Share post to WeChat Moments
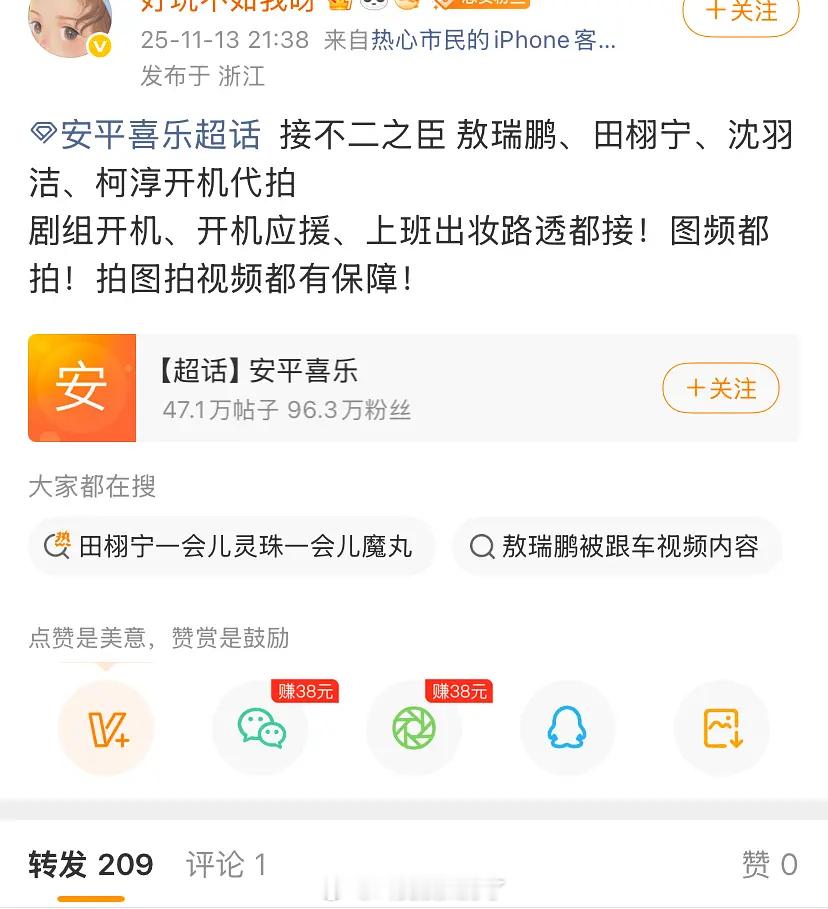This screenshot has width=828, height=909. click(x=414, y=728)
